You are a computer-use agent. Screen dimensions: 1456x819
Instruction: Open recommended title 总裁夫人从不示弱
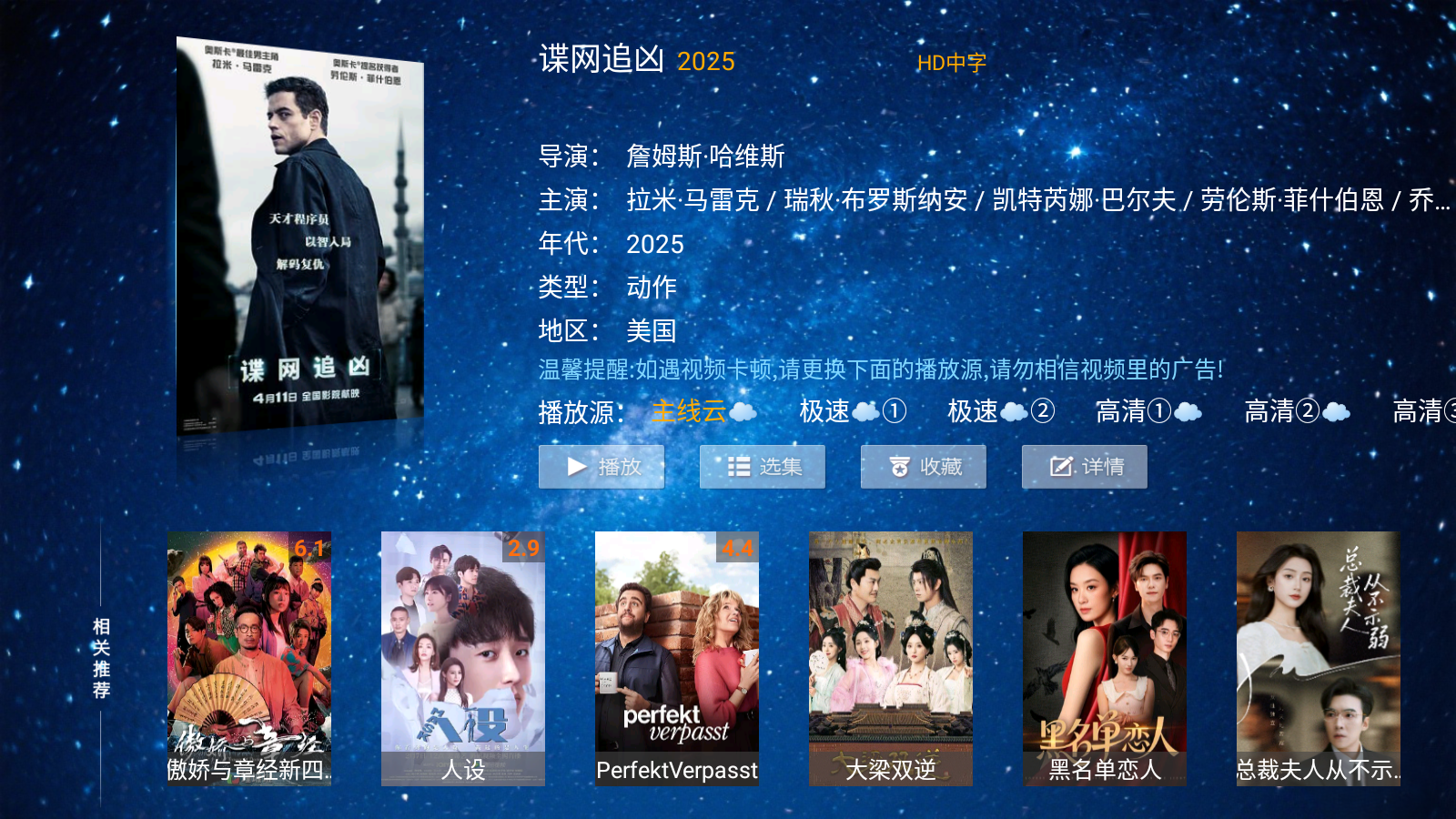pyautogui.click(x=1319, y=658)
